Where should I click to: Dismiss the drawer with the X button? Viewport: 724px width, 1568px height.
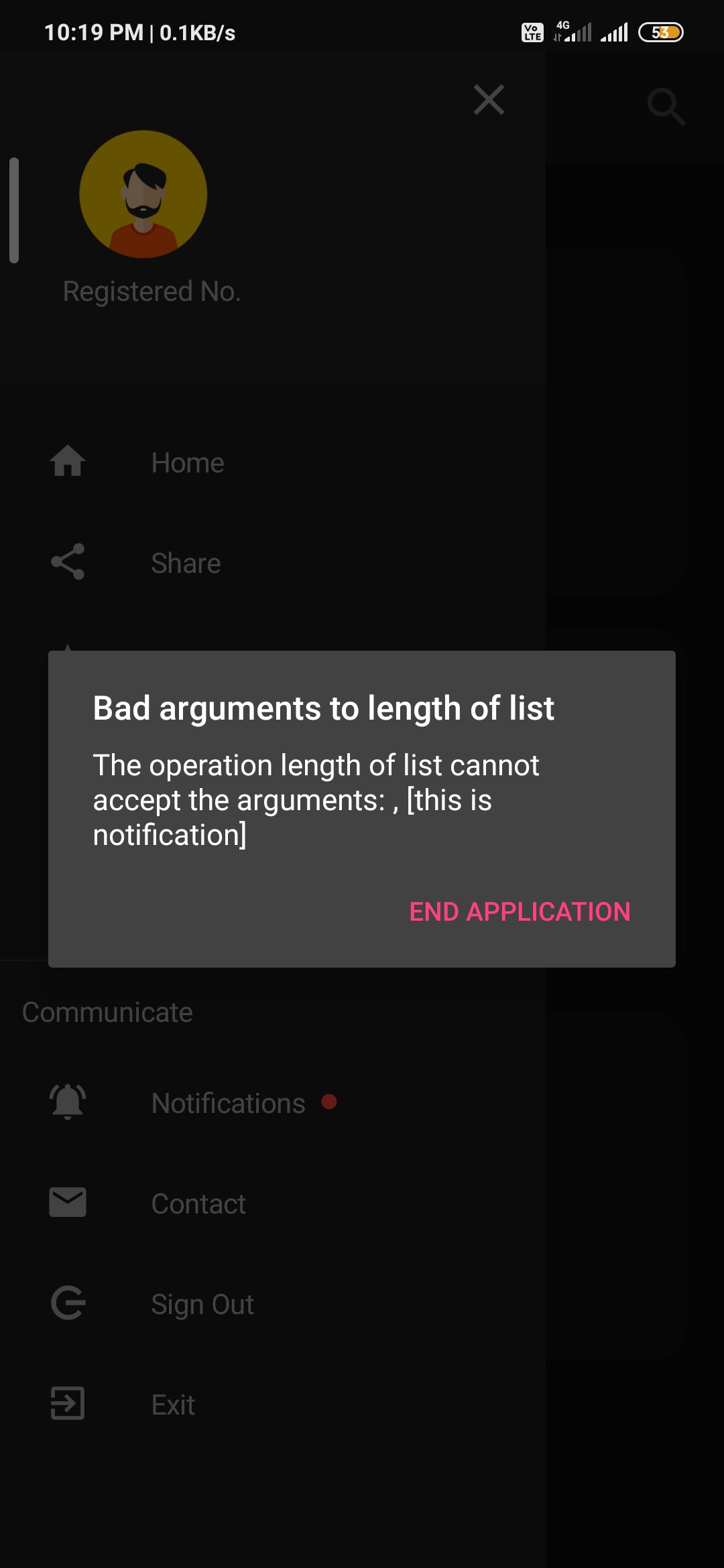(x=488, y=100)
